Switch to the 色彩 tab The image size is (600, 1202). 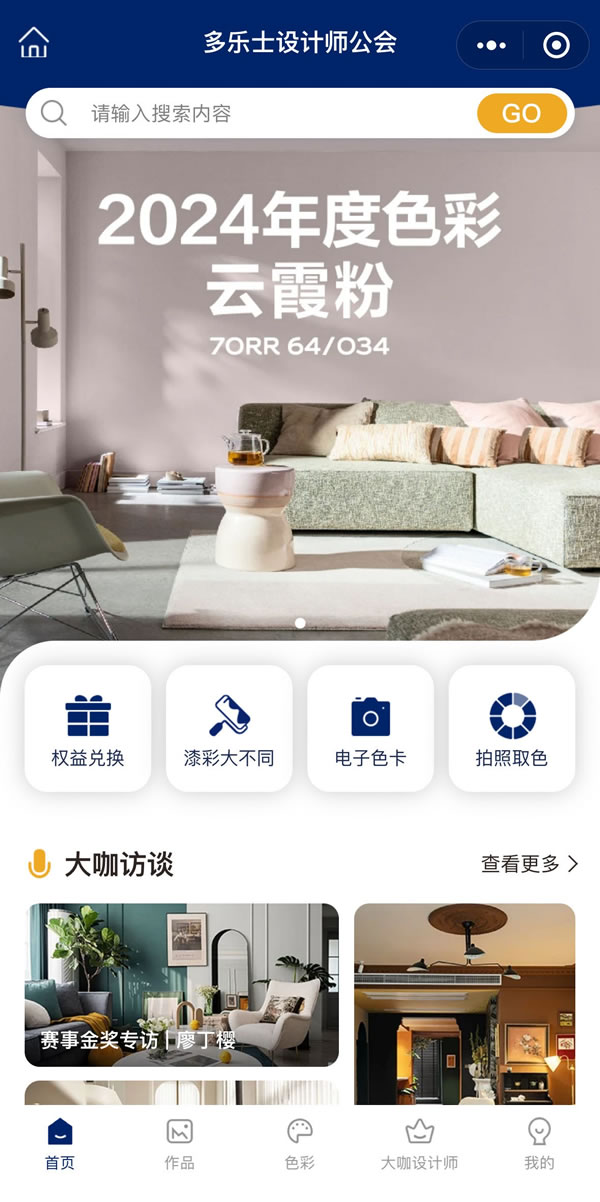point(299,1144)
